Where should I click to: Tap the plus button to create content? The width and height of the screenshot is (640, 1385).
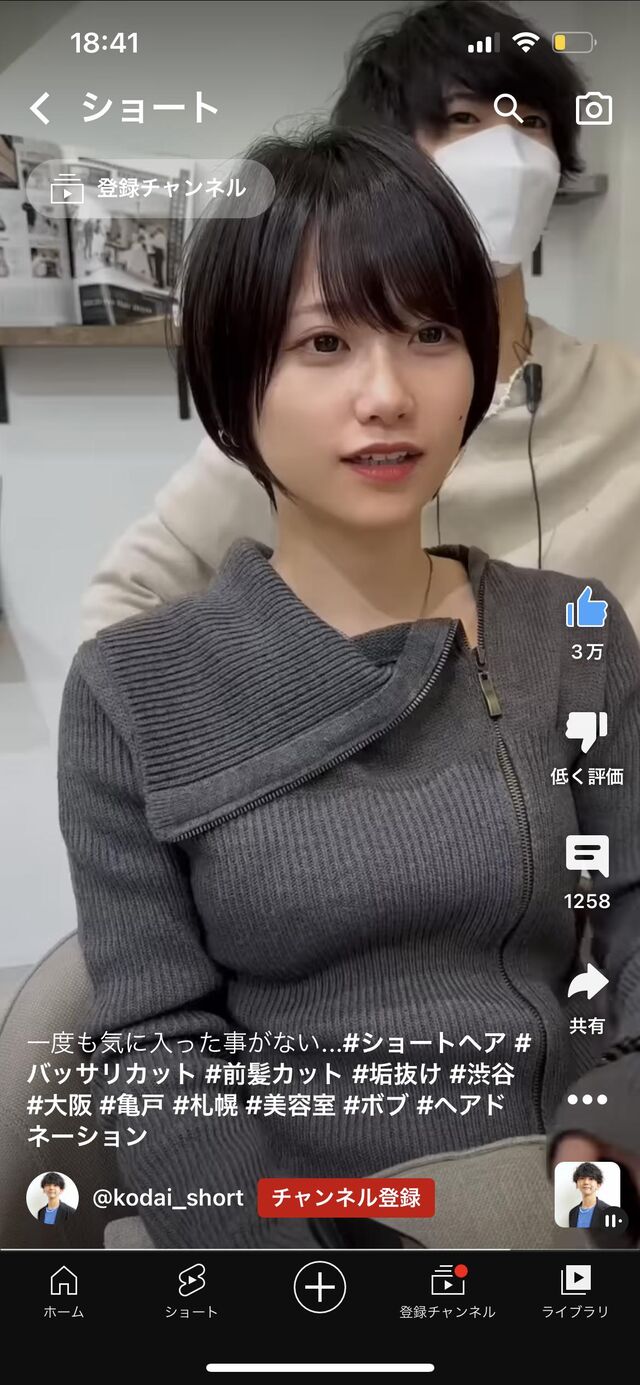click(320, 1286)
